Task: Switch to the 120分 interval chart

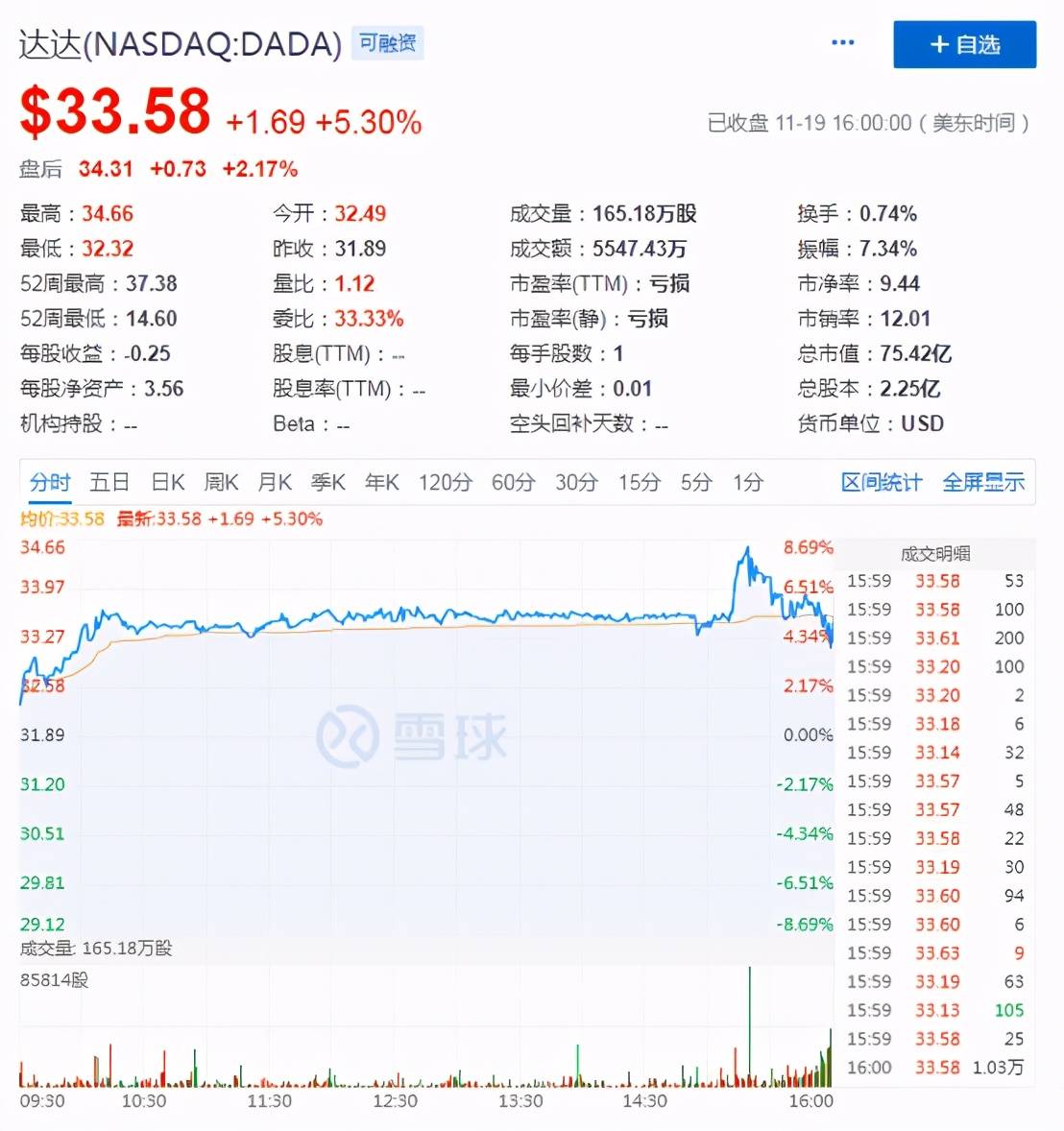Action: (x=445, y=482)
